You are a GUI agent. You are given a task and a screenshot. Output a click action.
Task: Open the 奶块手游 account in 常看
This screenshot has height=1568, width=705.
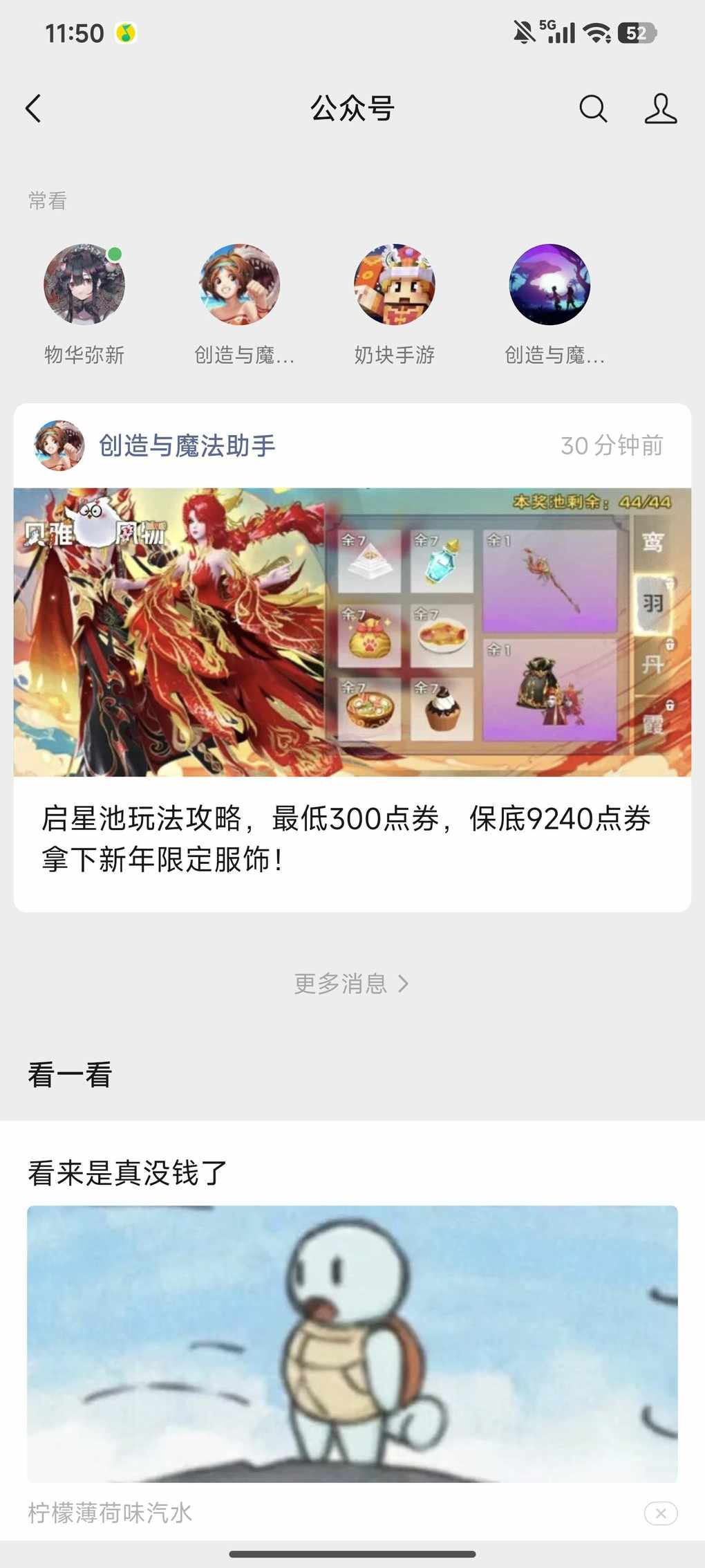(394, 284)
